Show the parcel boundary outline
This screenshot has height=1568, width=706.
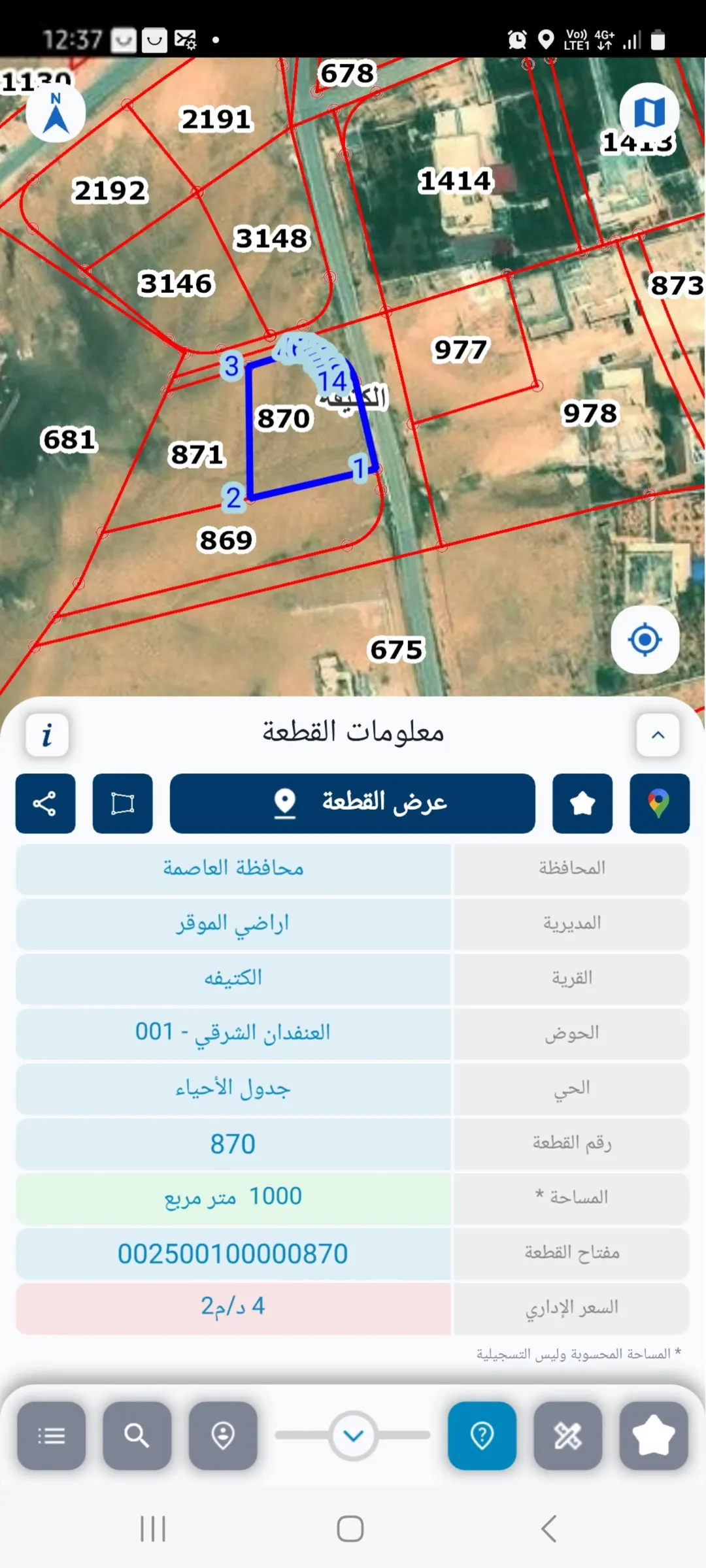coord(122,804)
